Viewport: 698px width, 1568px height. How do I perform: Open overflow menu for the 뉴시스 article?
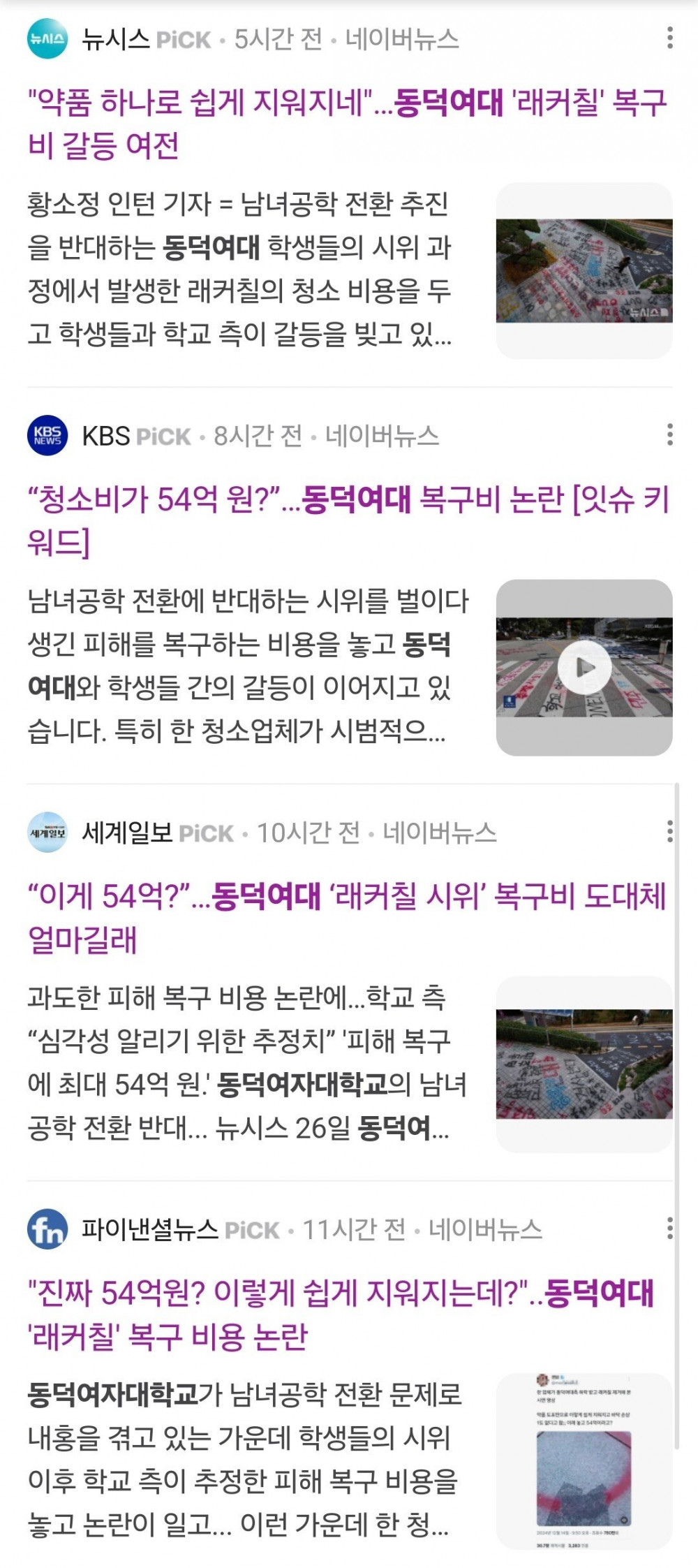(669, 38)
